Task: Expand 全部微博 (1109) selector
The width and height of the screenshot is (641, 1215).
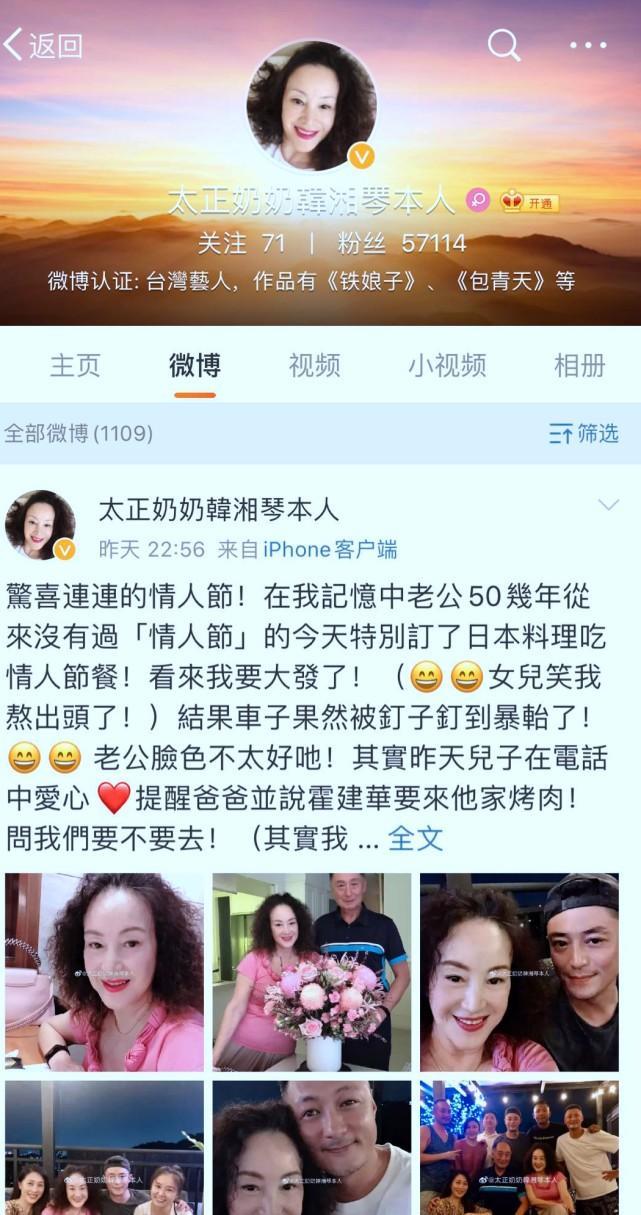Action: (79, 433)
